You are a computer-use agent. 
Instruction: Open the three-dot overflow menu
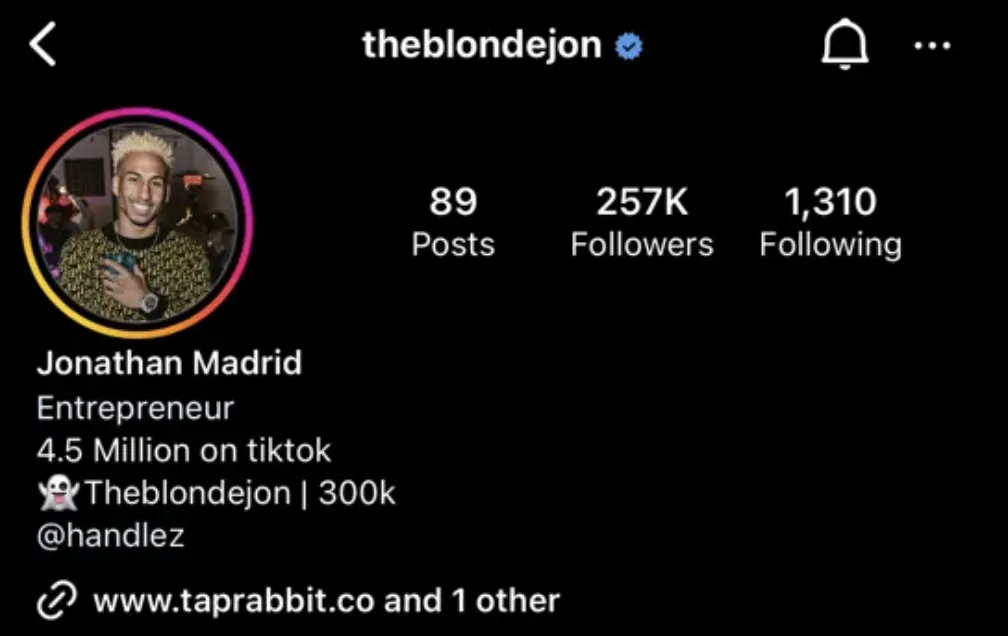click(x=932, y=46)
